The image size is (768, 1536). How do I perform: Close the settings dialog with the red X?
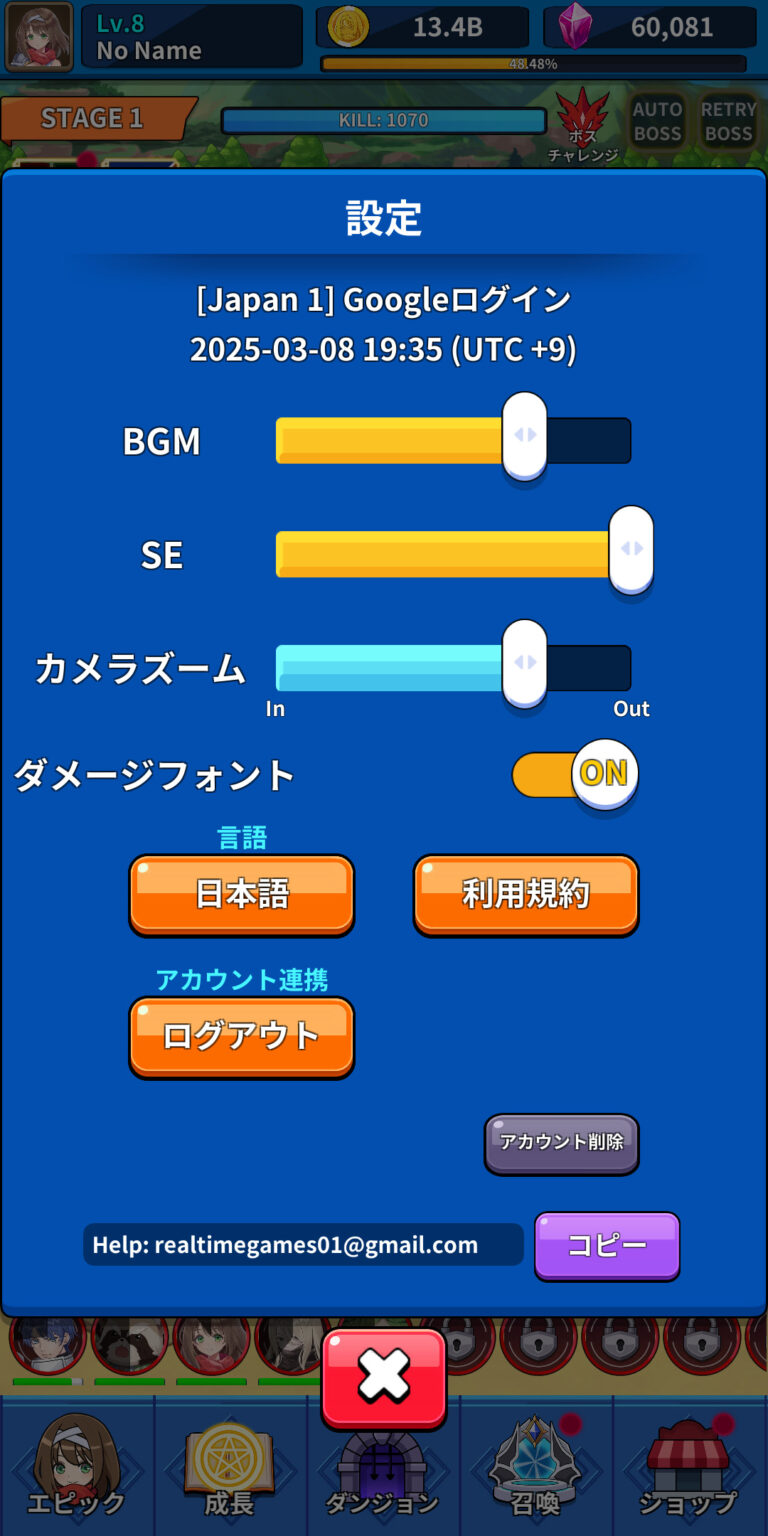(x=383, y=1378)
